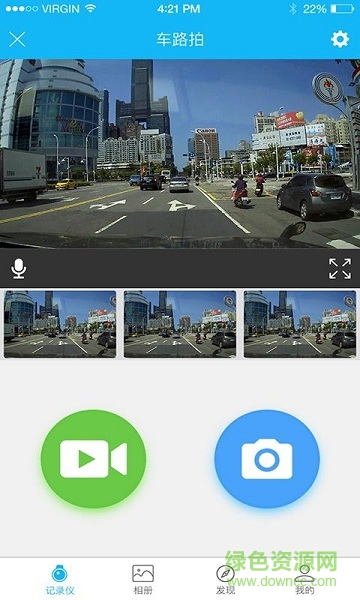This screenshot has height=600, width=360.
Task: Switch to the 相册 tab
Action: (143, 579)
